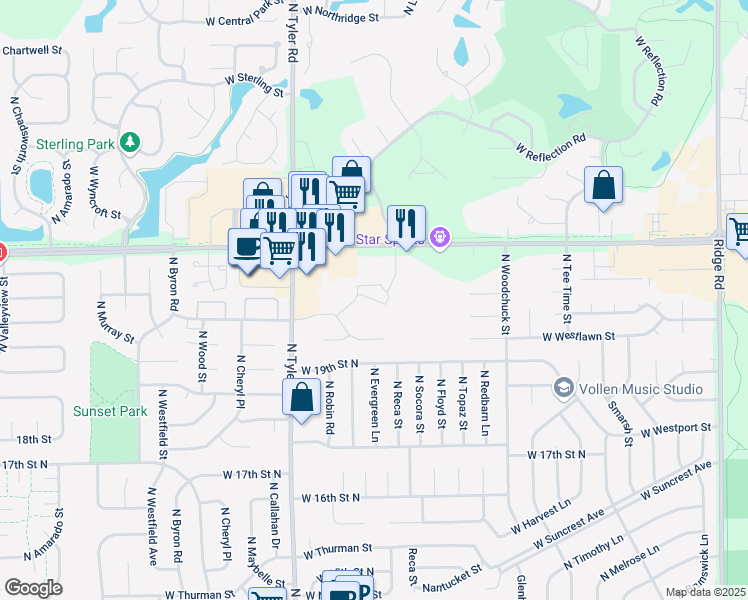
Task: Select the shopping bag marker beside N Robin Rd
Action: coord(301,399)
